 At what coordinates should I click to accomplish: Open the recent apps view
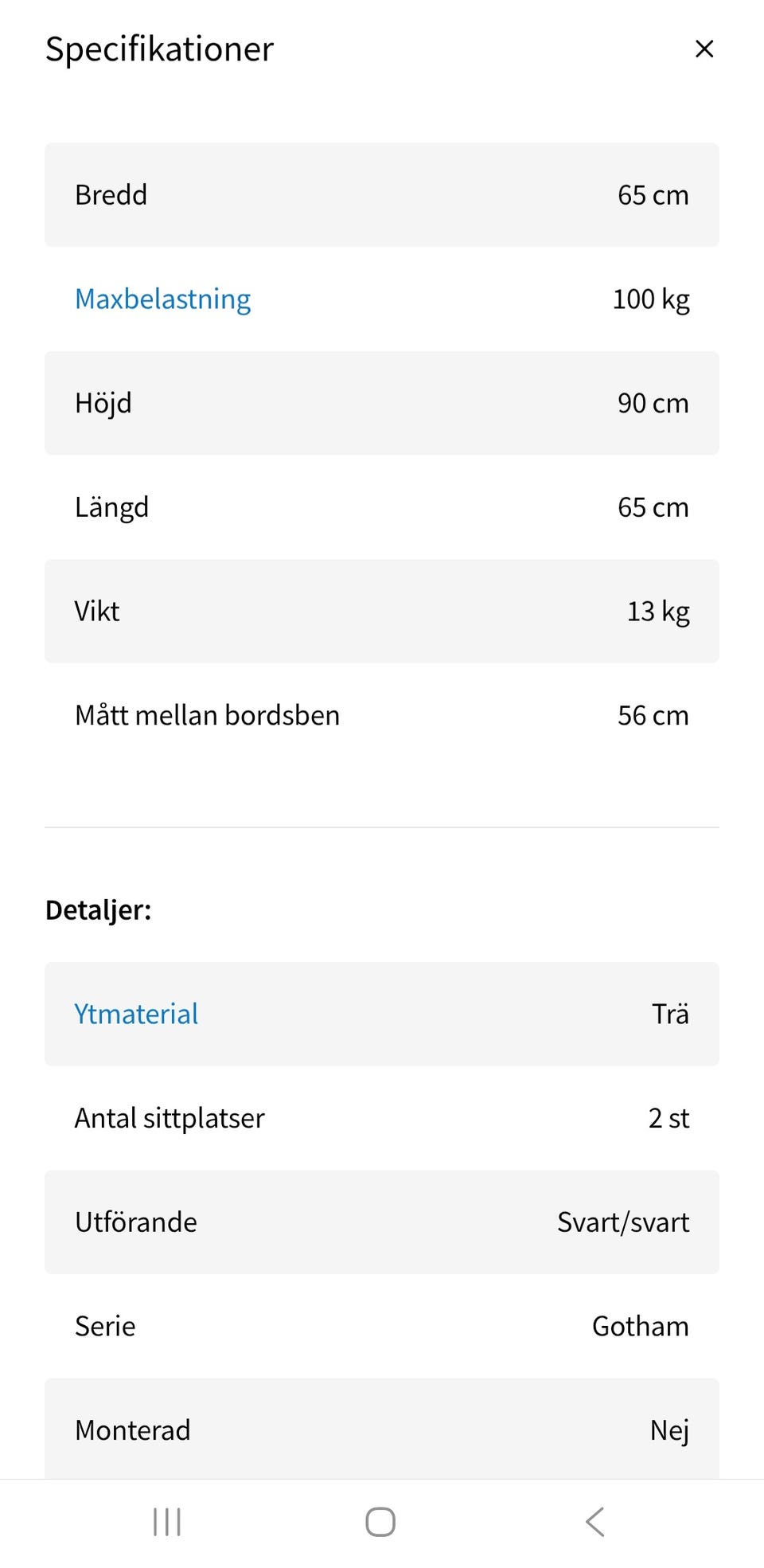pyautogui.click(x=167, y=1522)
